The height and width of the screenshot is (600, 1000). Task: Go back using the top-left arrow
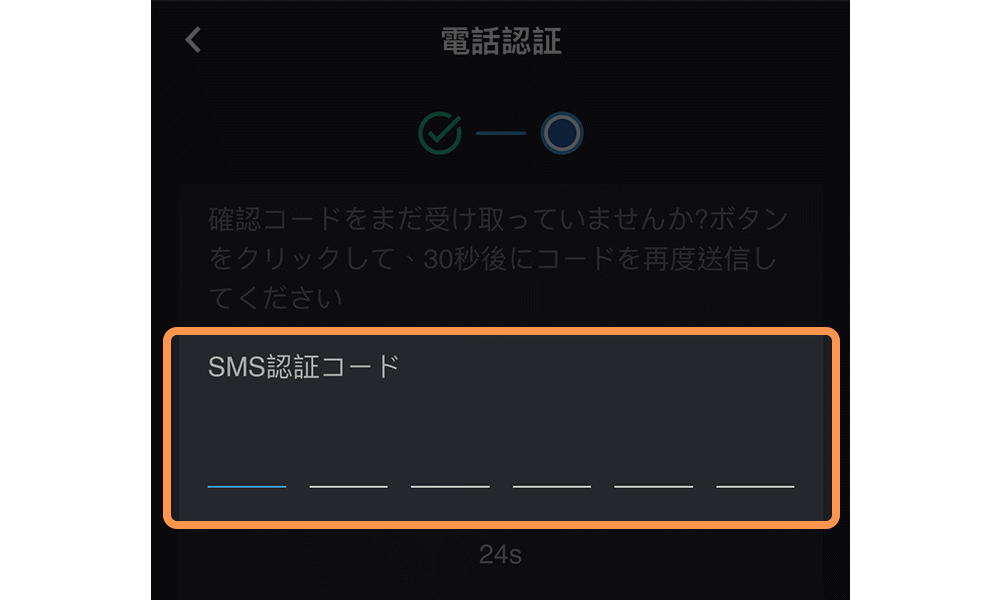[x=193, y=40]
